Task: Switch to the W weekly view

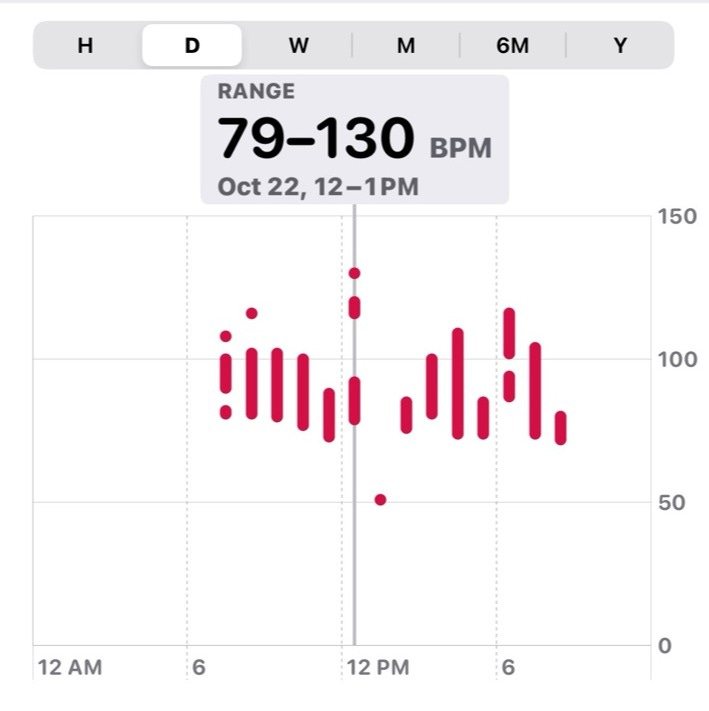Action: [x=299, y=45]
